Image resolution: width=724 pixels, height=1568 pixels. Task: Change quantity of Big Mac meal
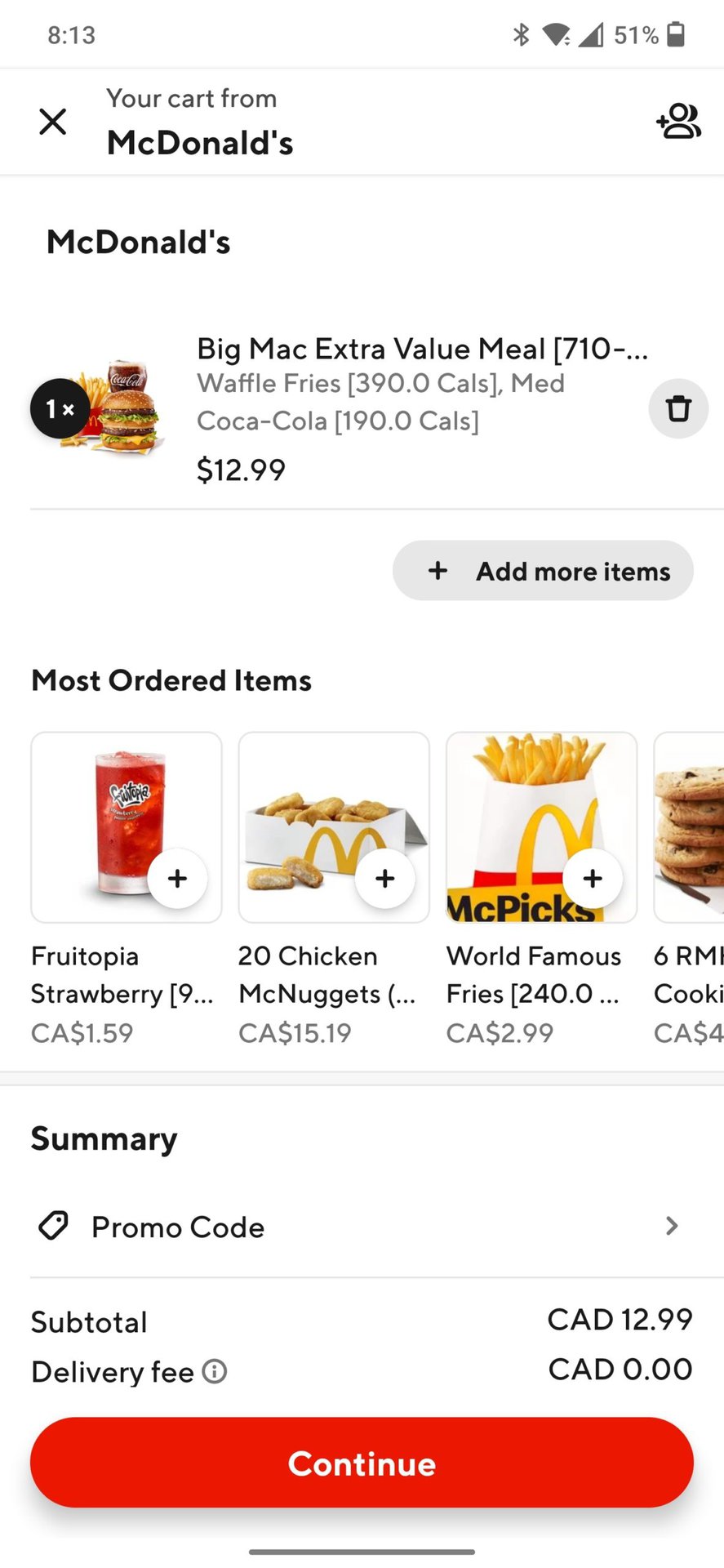[x=60, y=408]
